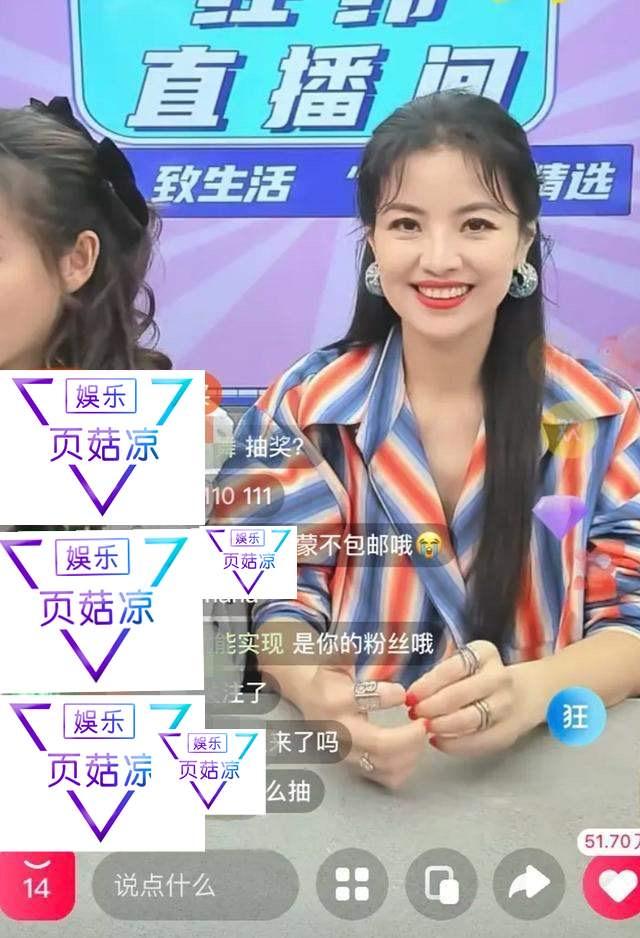
Task: Open the shopping bag showing 14 items
Action: click(x=36, y=884)
